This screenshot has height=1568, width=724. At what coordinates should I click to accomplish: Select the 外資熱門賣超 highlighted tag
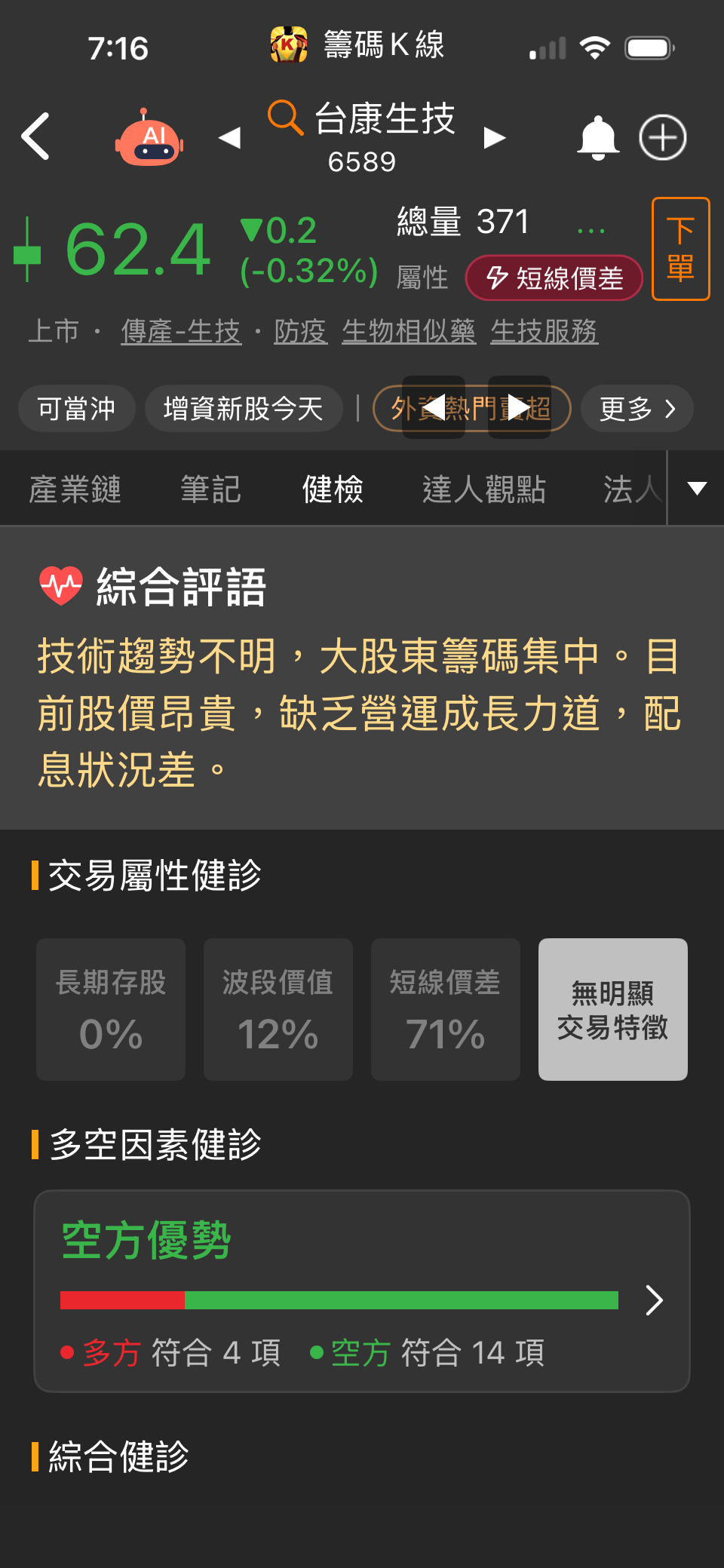pos(471,408)
